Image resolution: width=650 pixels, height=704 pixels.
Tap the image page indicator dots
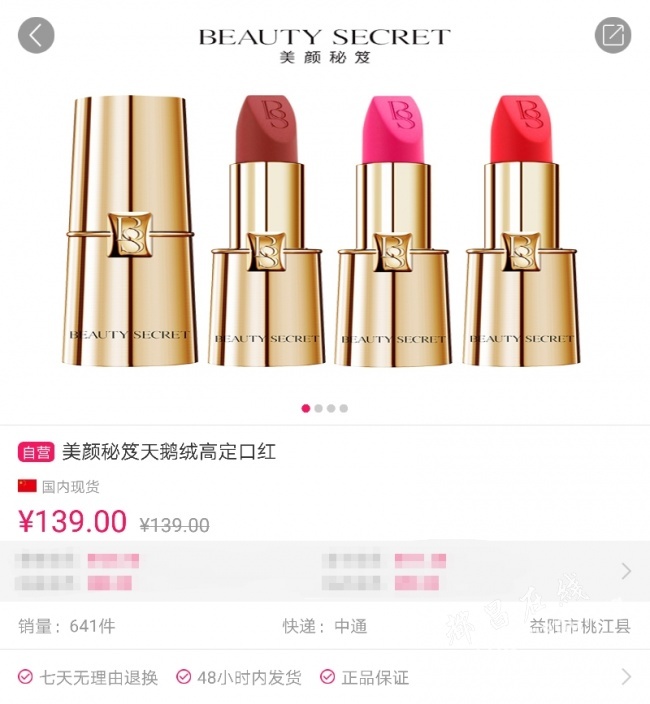pyautogui.click(x=325, y=408)
